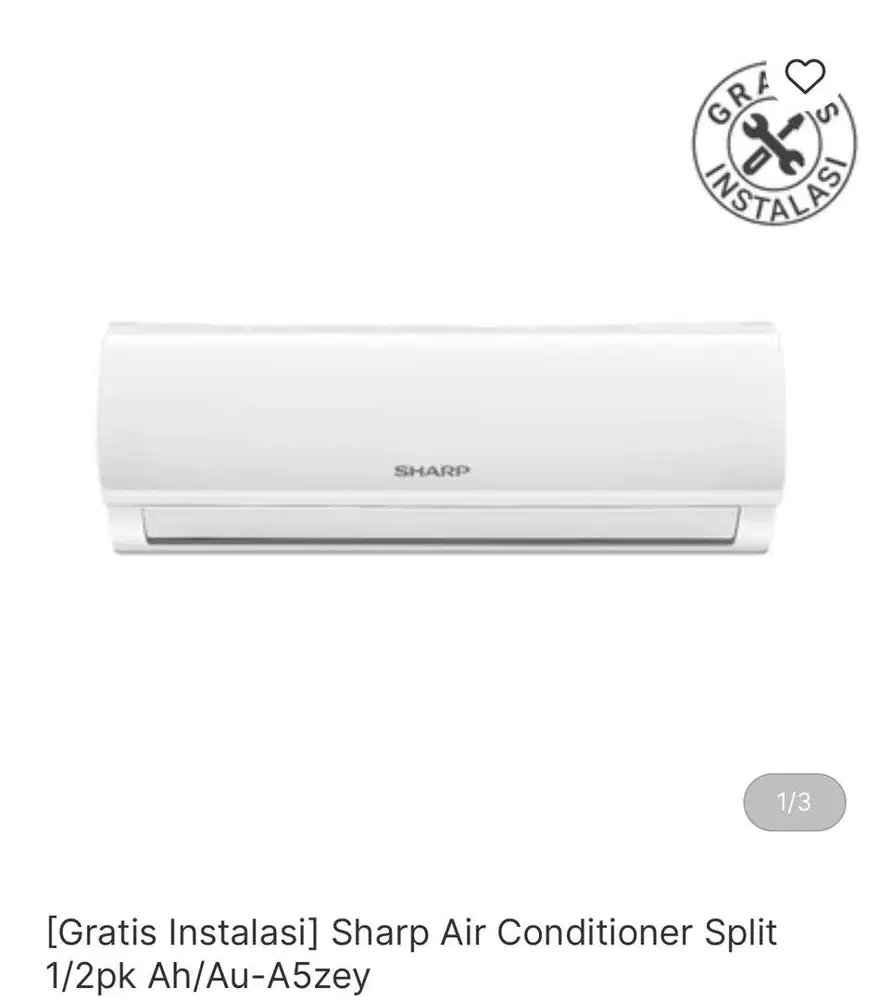This screenshot has height=1000, width=880.
Task: Add this Sharp air conditioner to wishlist
Action: tap(805, 76)
